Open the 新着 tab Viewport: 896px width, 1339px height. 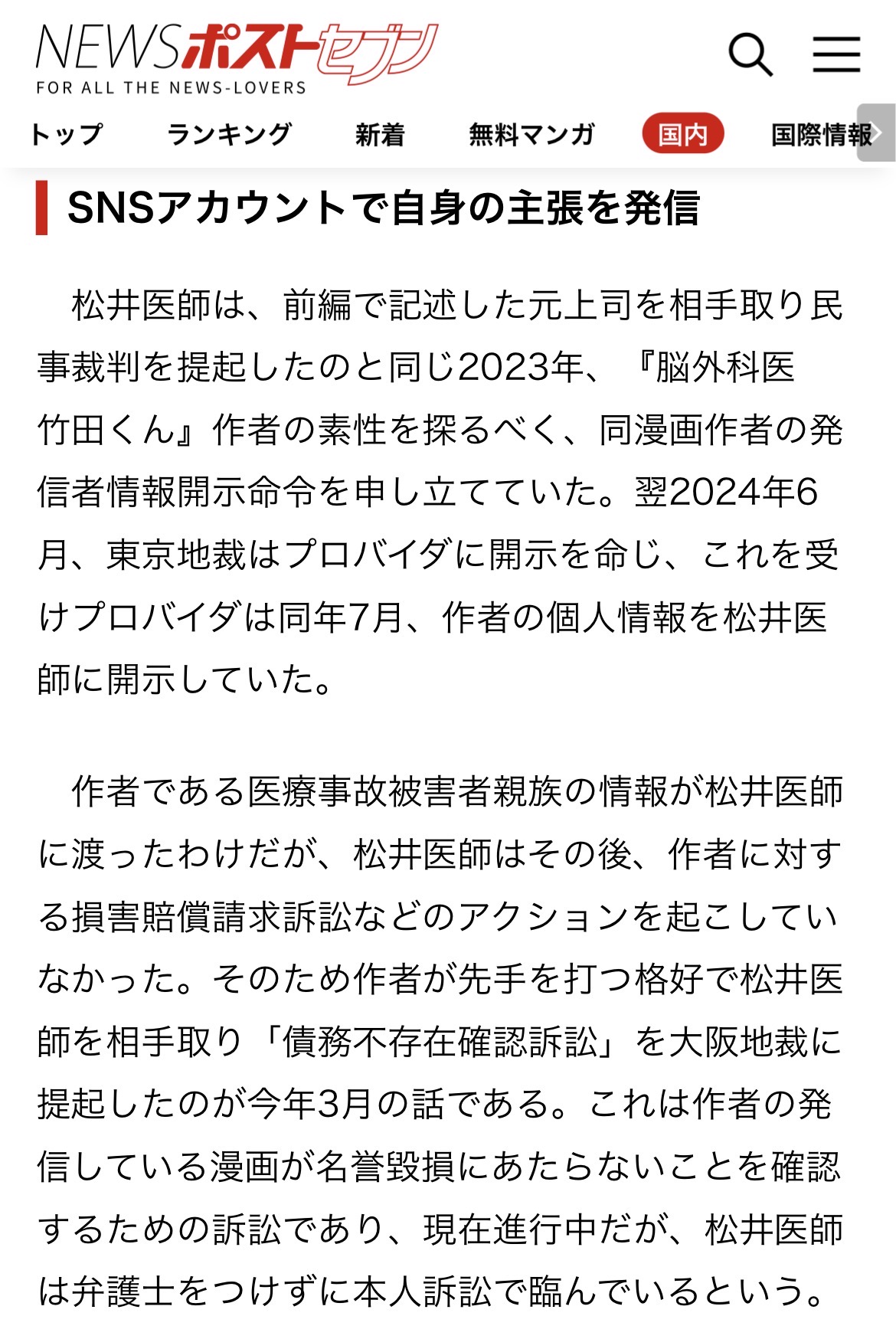click(x=380, y=134)
